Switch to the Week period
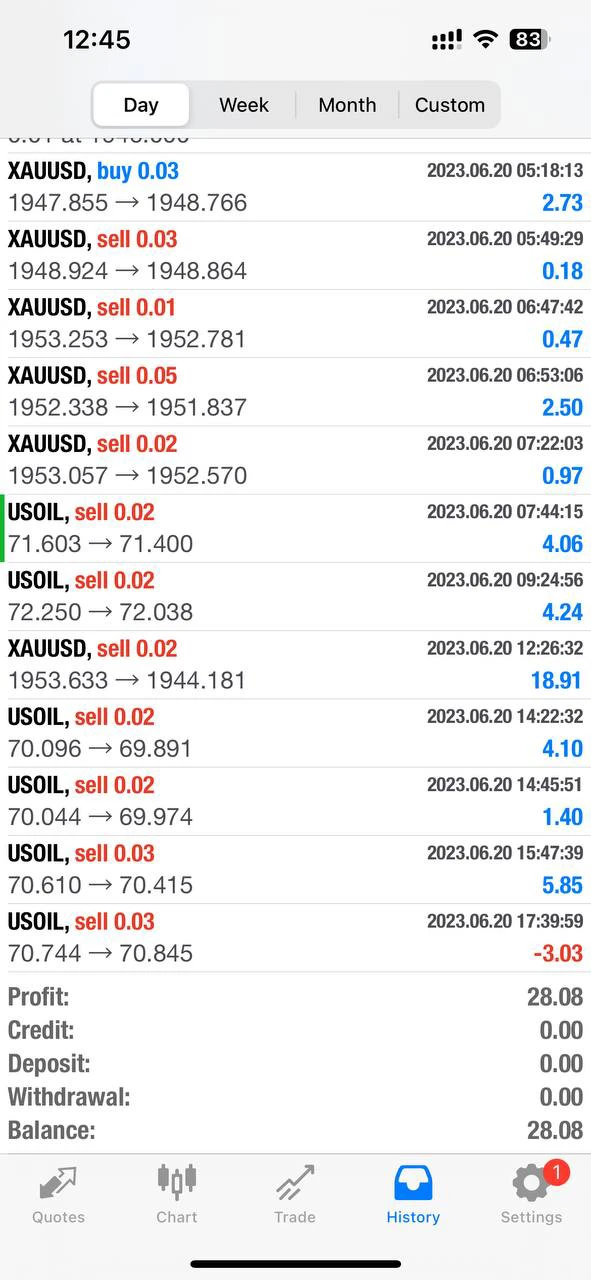Viewport: 591px width, 1280px height. pos(244,105)
